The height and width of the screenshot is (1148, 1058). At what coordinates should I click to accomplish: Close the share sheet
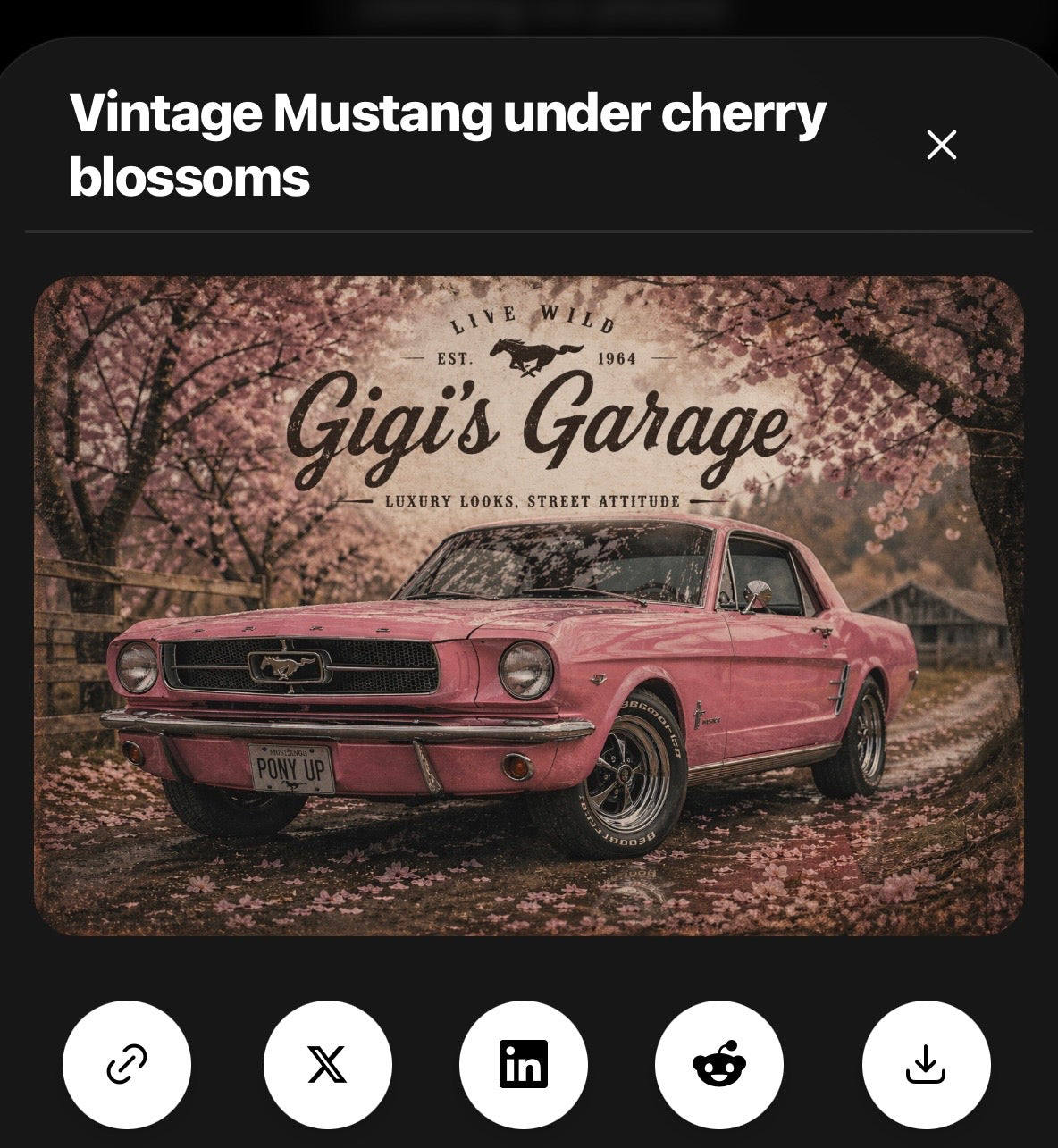941,145
